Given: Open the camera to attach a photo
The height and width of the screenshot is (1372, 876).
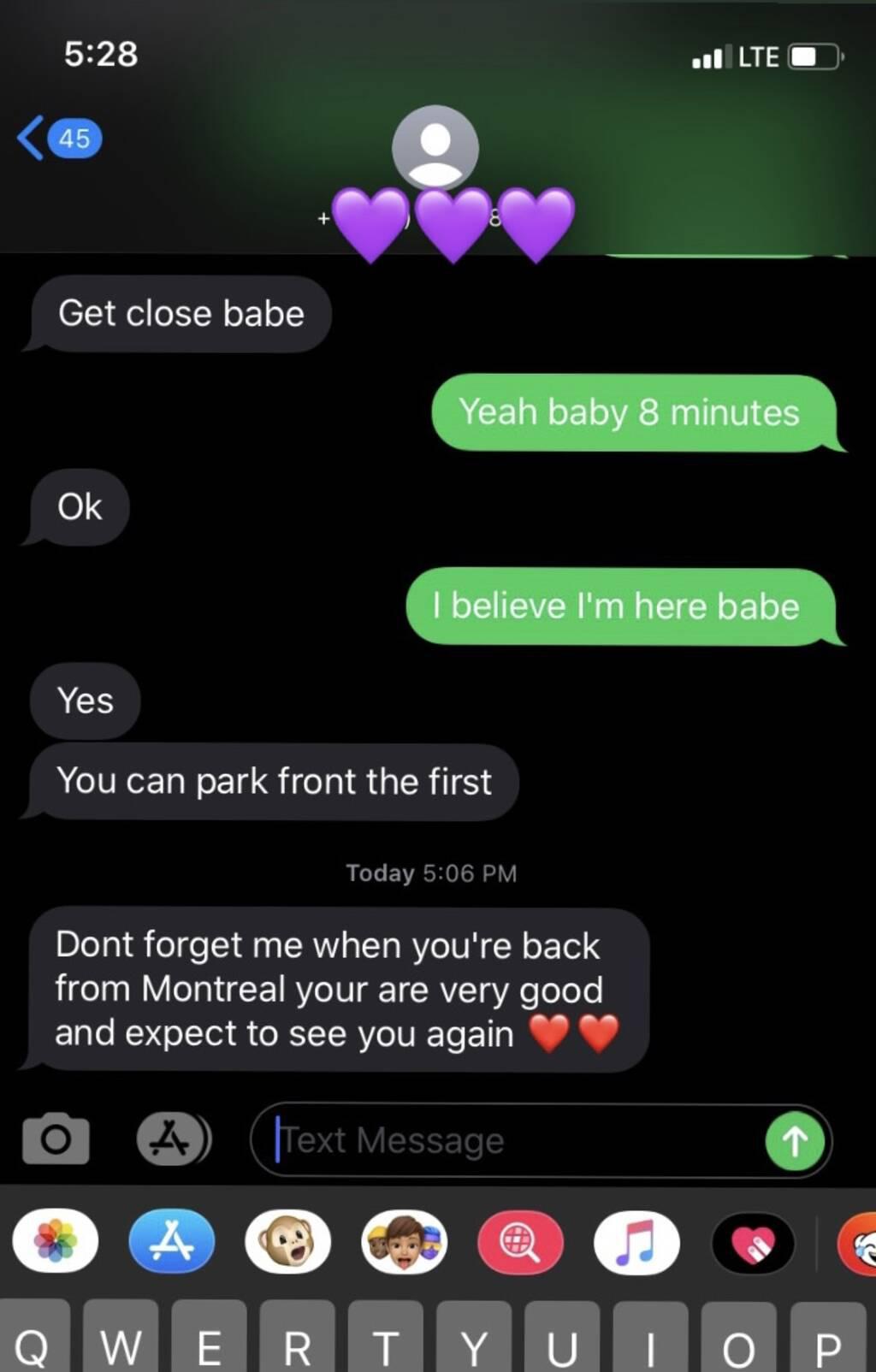Looking at the screenshot, I should (x=56, y=1139).
